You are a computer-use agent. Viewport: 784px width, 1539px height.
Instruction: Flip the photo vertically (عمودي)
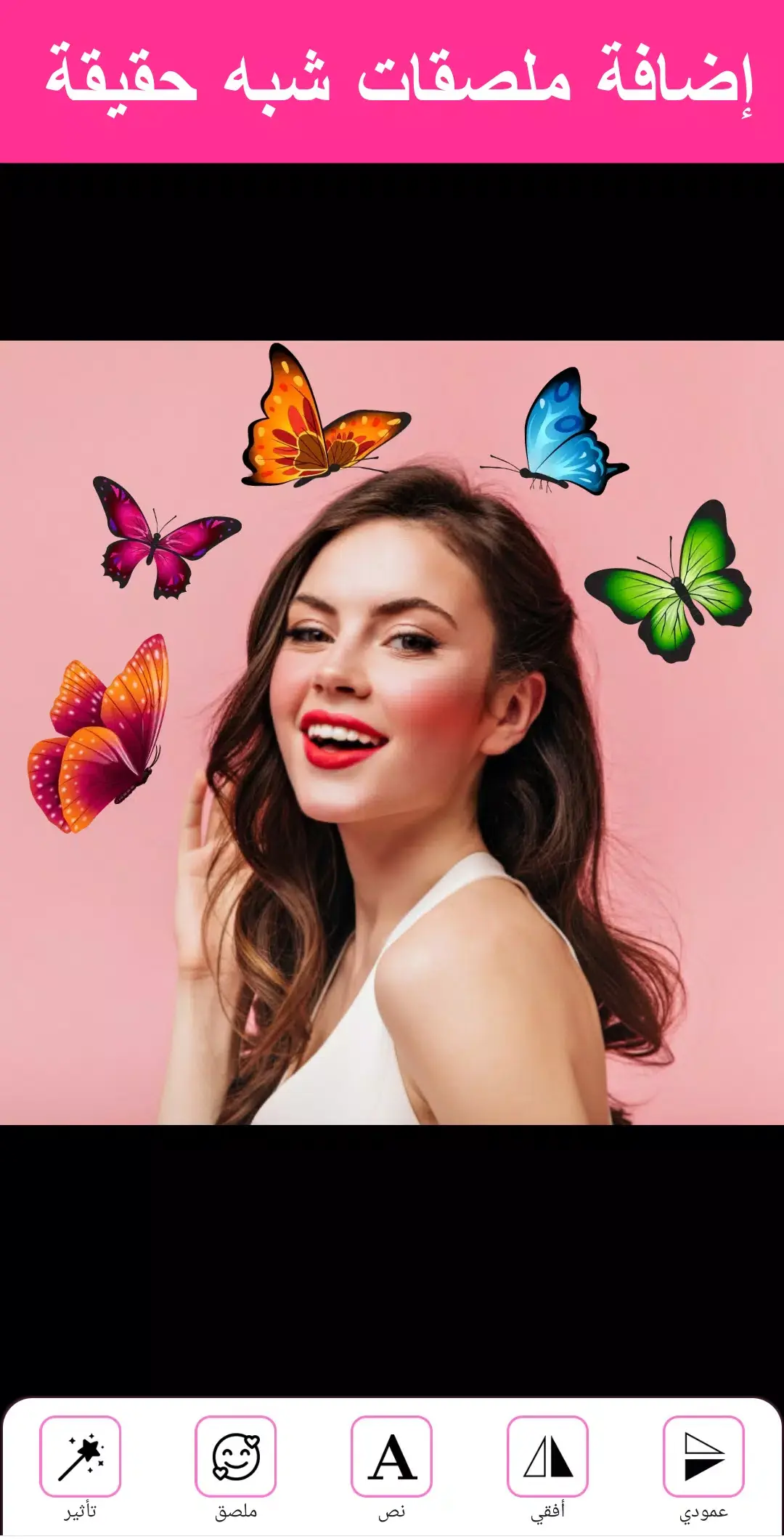703,1455
